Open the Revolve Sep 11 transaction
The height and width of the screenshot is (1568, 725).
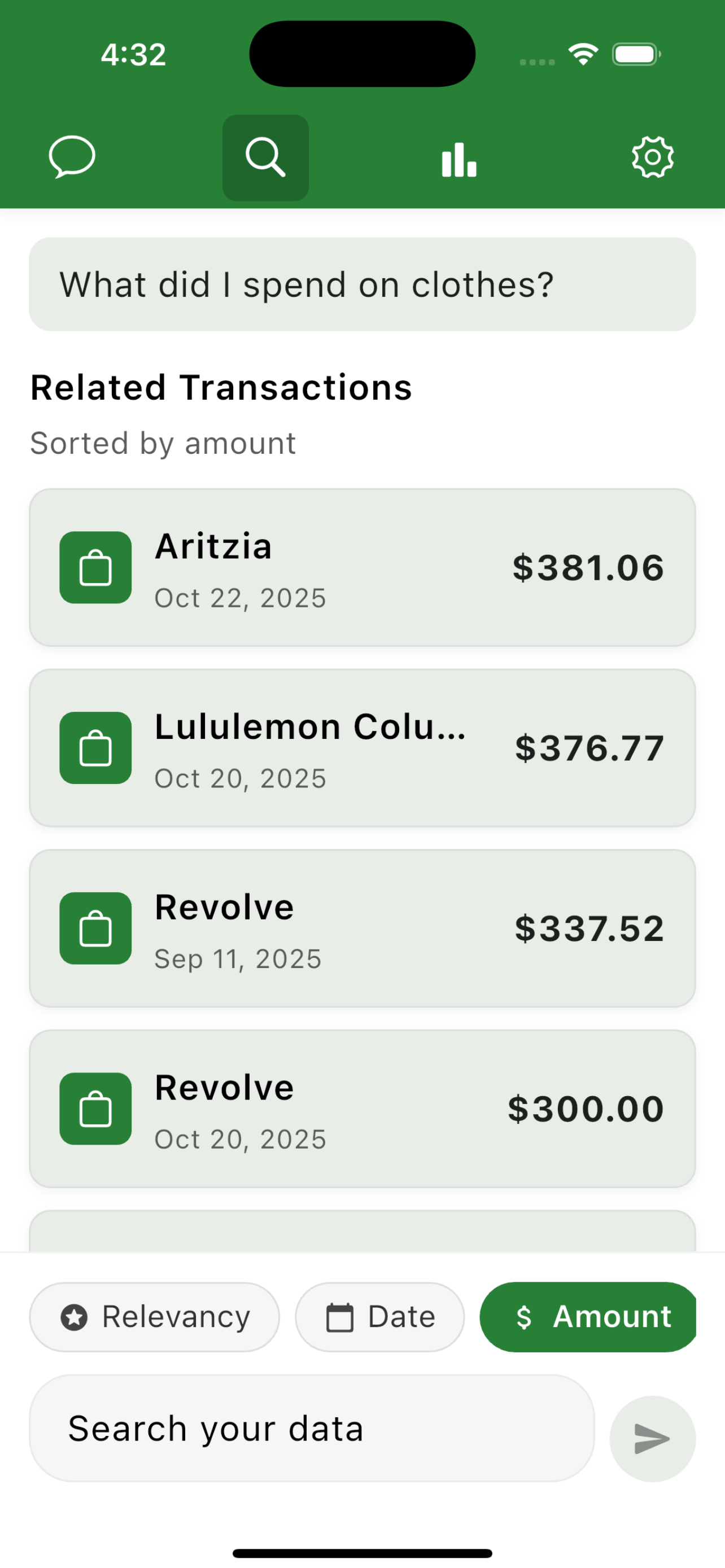[362, 928]
